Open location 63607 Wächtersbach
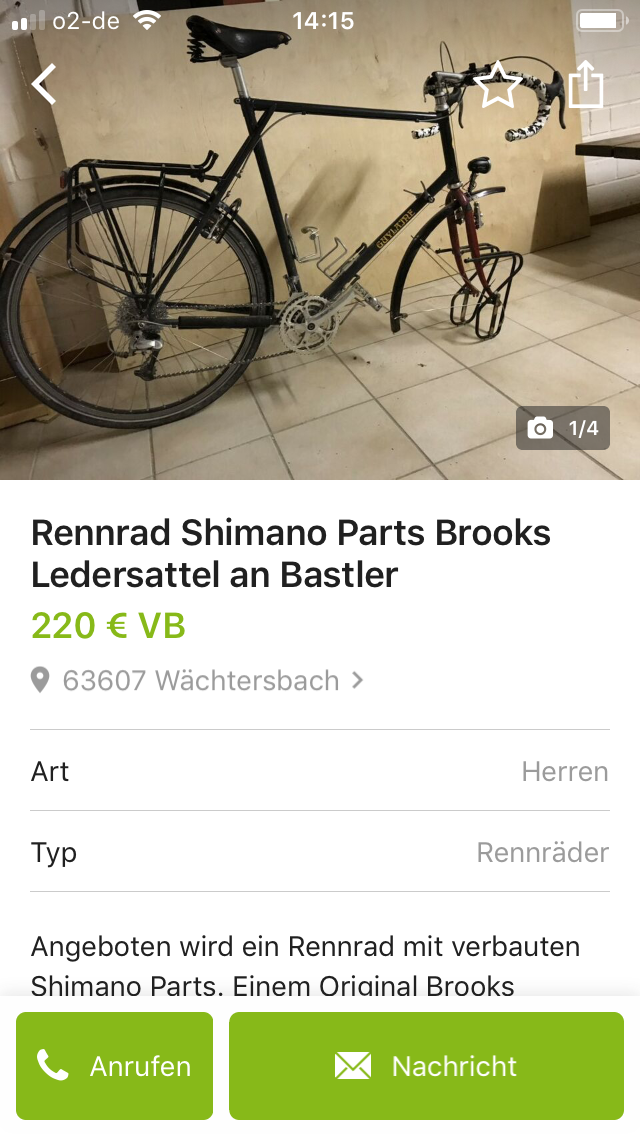The width and height of the screenshot is (640, 1136). tap(200, 681)
